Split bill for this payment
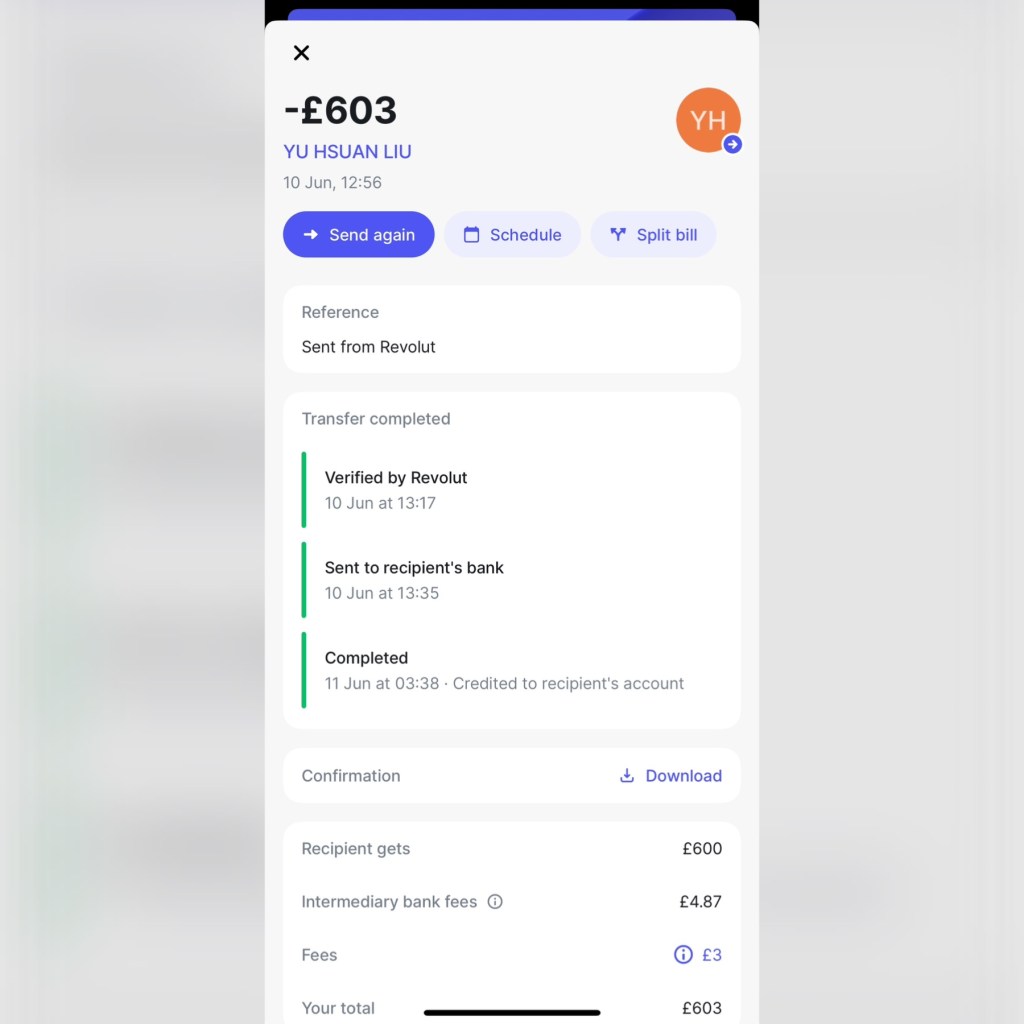 point(653,235)
